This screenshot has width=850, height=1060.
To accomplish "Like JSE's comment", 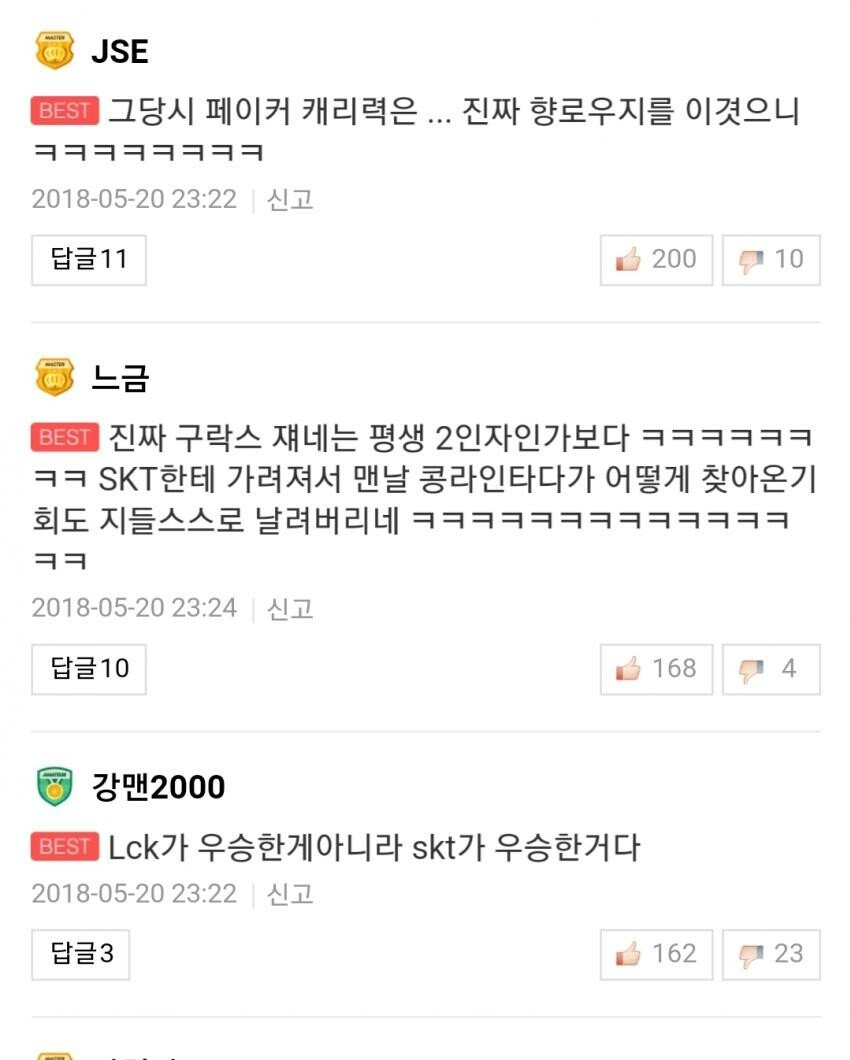I will [x=656, y=260].
